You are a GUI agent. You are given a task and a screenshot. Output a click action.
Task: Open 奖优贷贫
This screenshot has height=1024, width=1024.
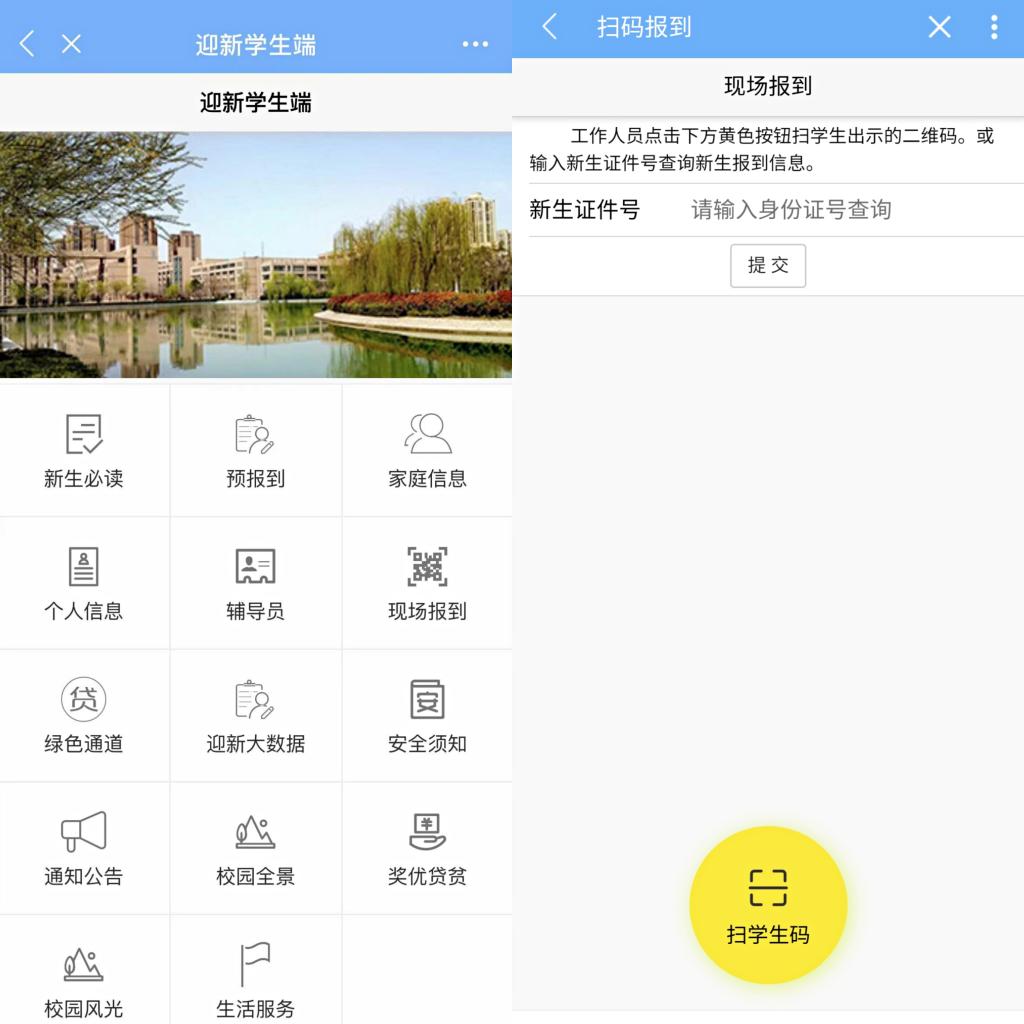click(427, 849)
